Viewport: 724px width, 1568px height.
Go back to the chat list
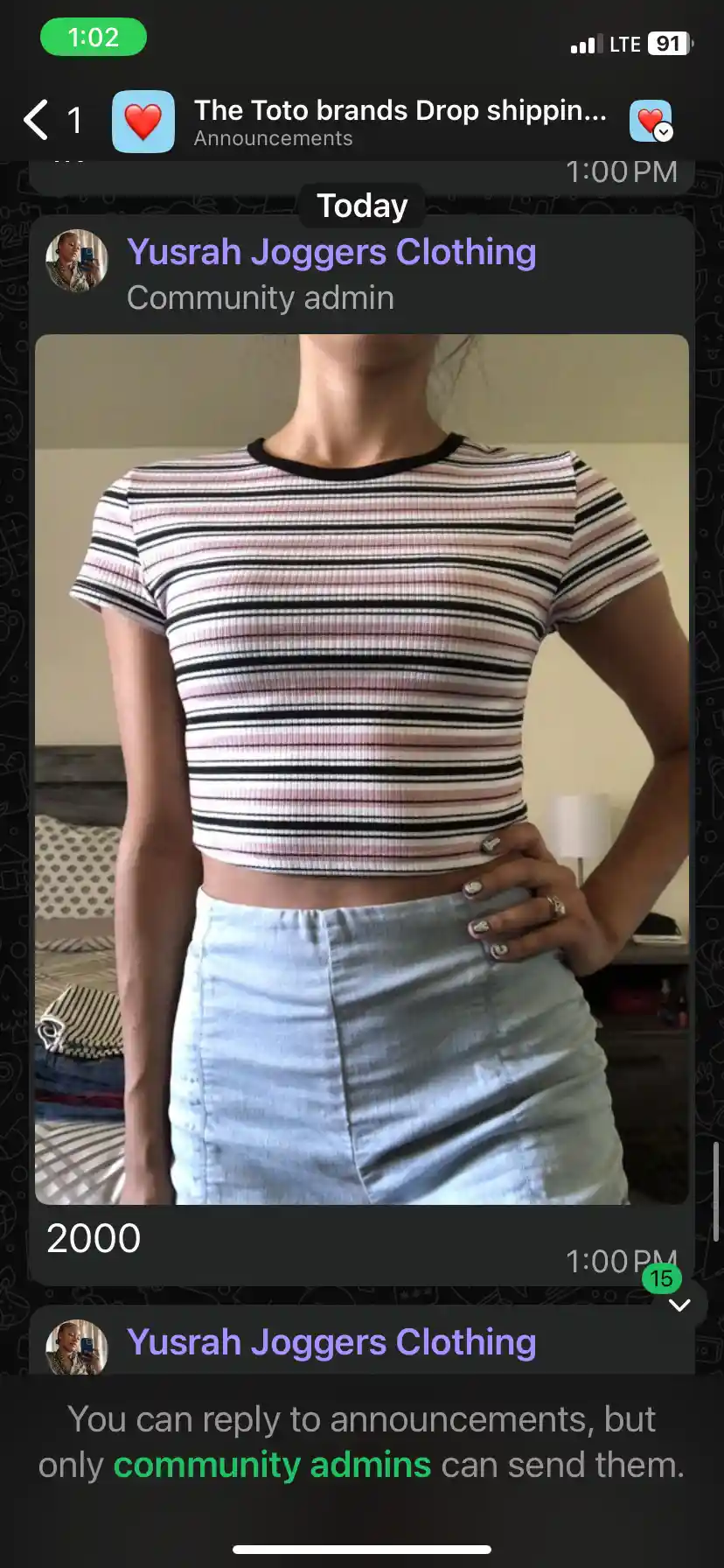point(51,121)
